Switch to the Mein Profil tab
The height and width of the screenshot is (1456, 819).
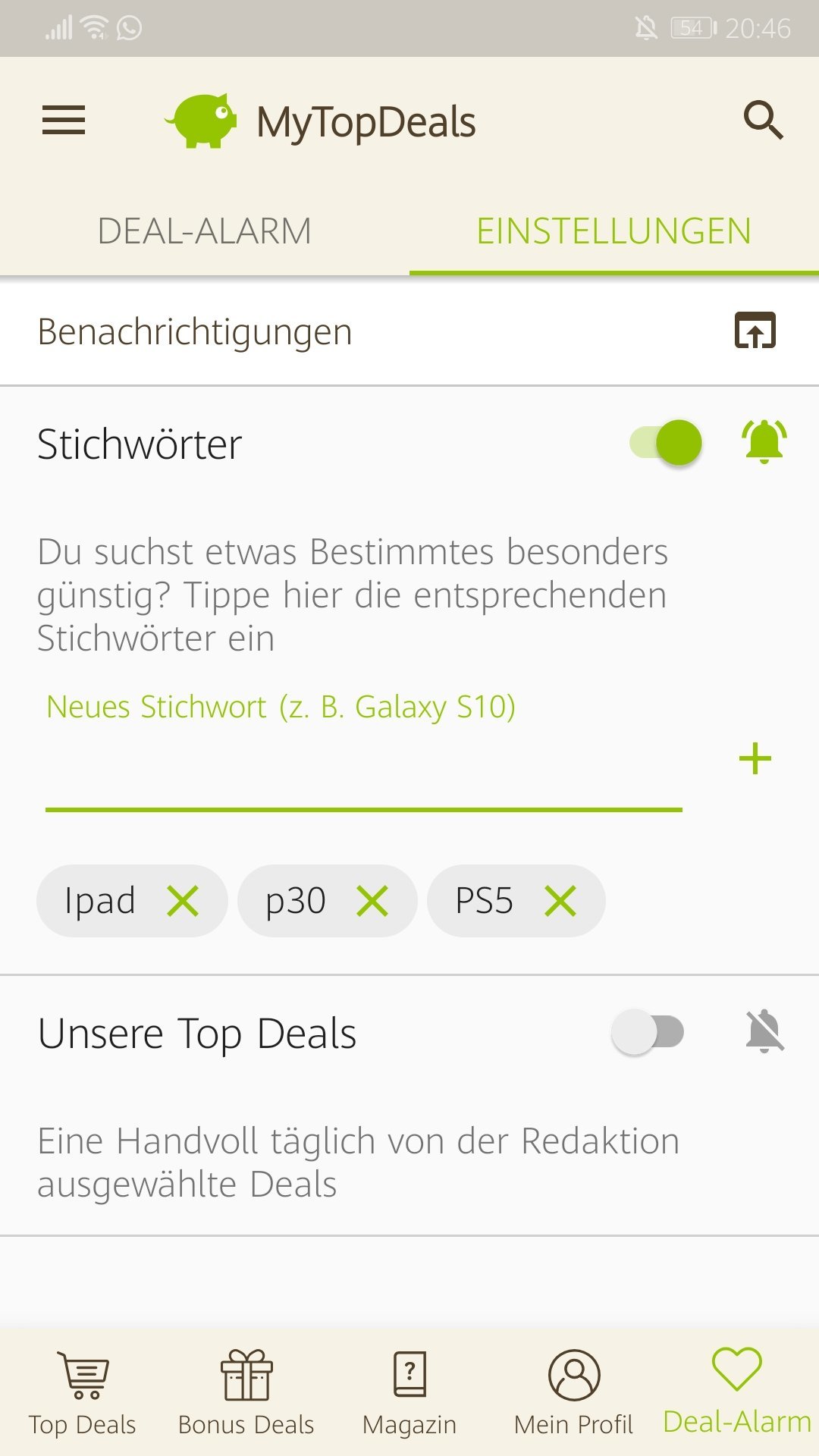pos(573,1393)
